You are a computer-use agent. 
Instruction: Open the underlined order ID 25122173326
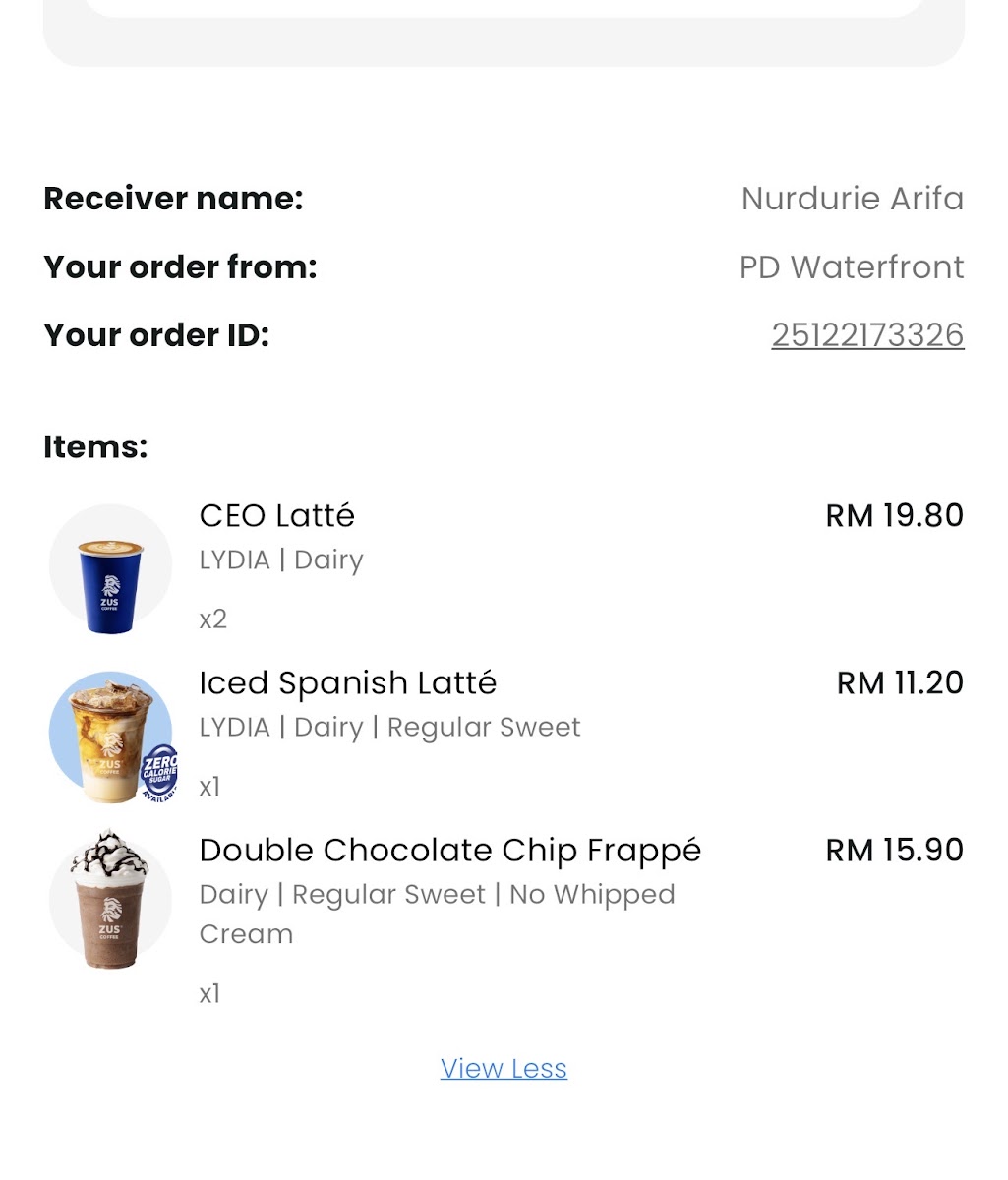click(866, 335)
